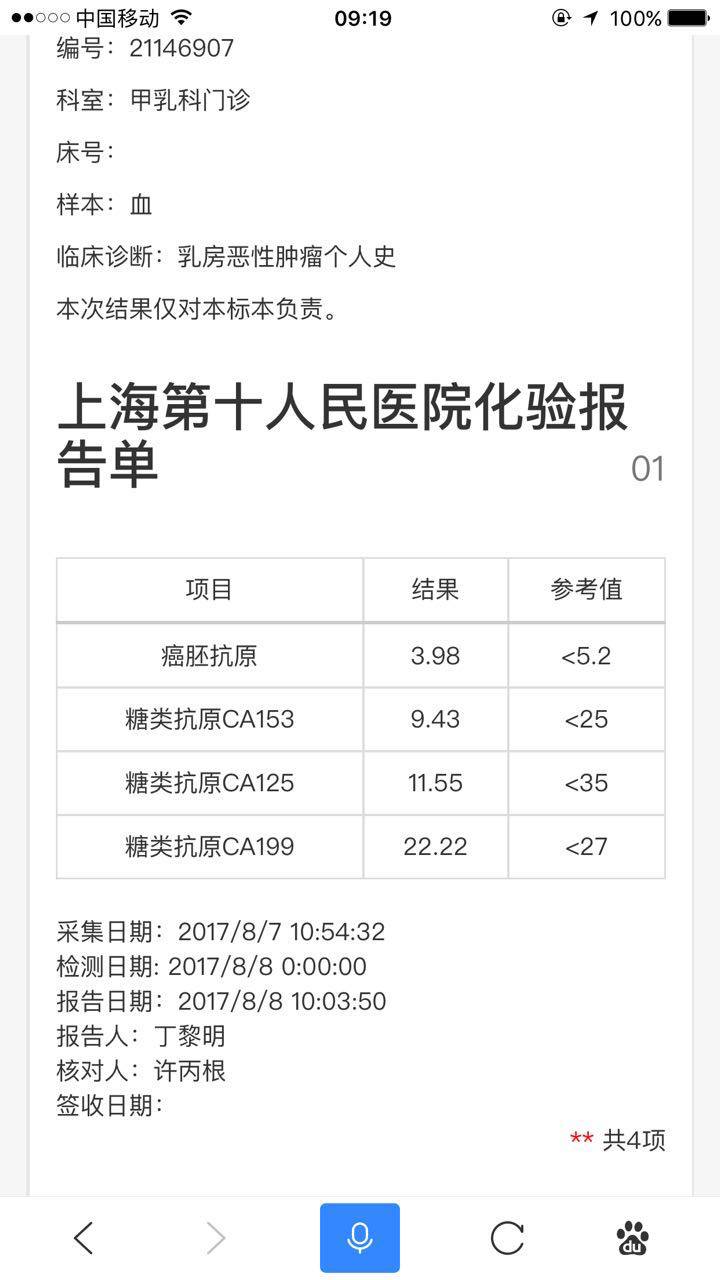Go forward to the next page

[215, 1238]
